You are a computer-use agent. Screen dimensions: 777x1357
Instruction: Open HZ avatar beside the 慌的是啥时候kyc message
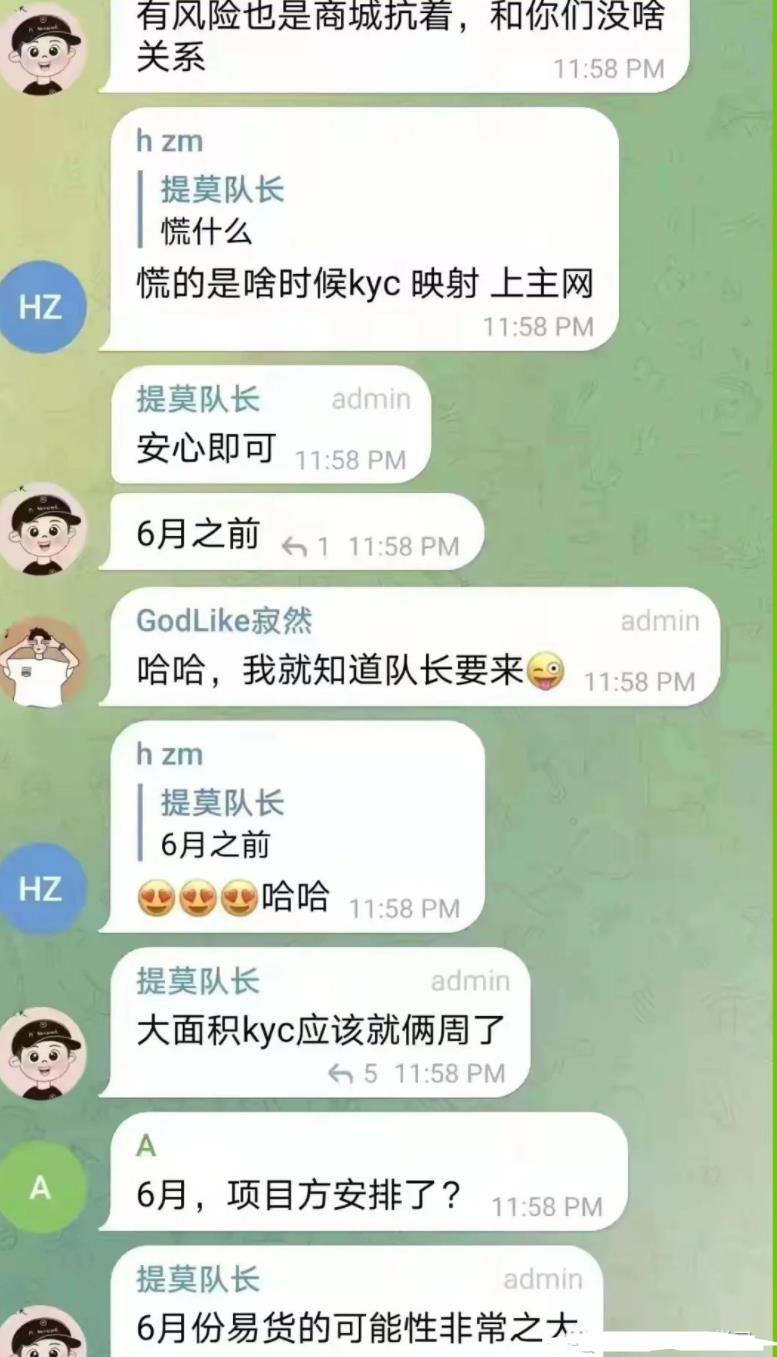tap(41, 307)
